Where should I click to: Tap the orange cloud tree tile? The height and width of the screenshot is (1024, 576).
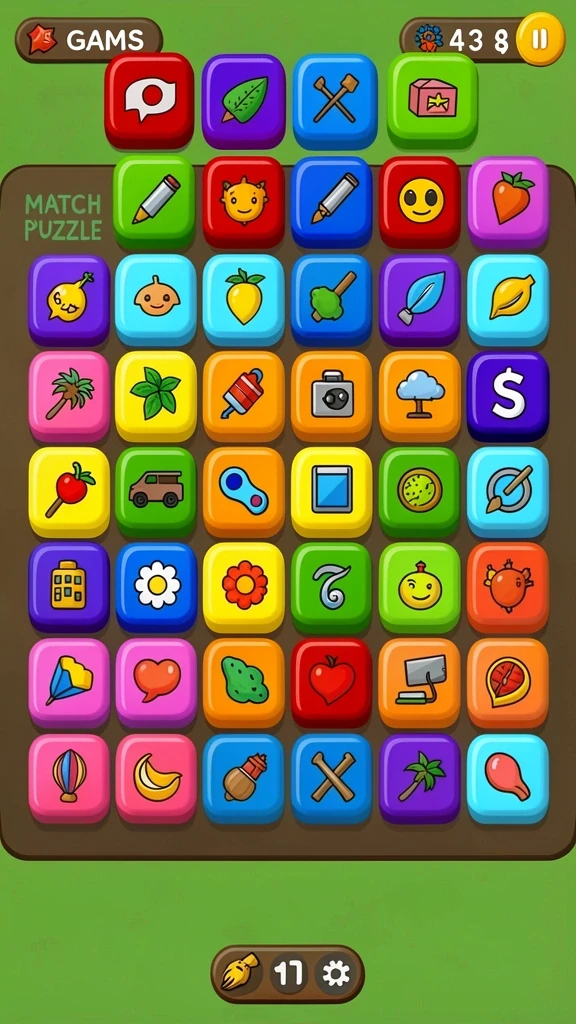pos(420,396)
